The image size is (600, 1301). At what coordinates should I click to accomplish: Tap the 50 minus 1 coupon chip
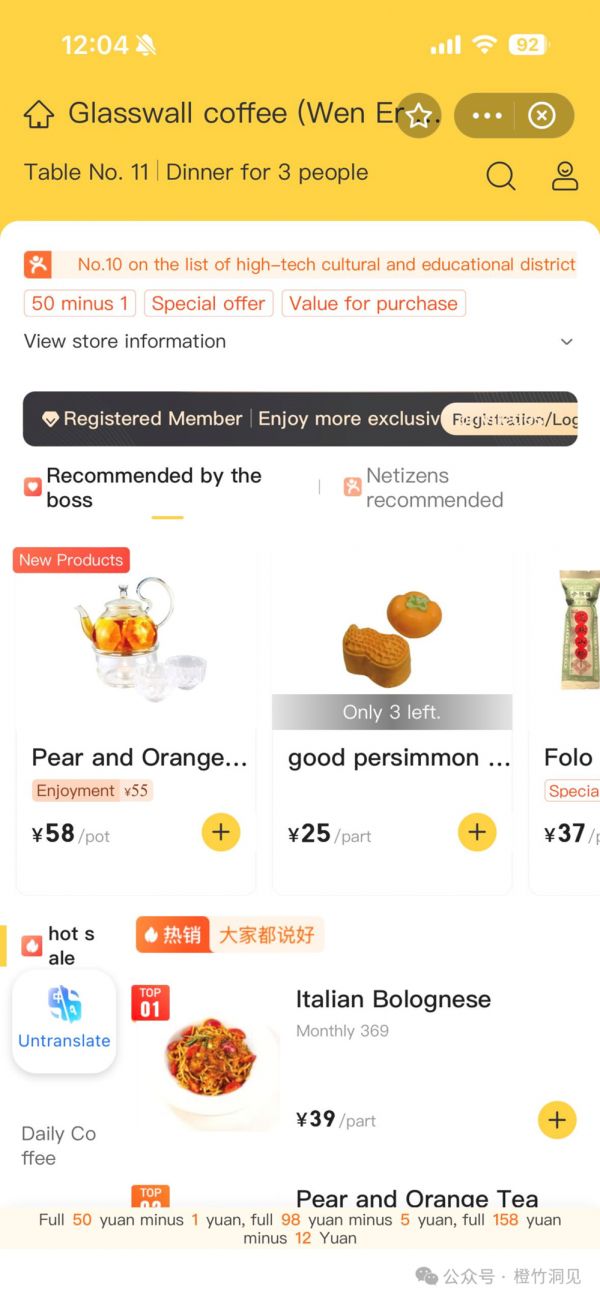coord(80,304)
